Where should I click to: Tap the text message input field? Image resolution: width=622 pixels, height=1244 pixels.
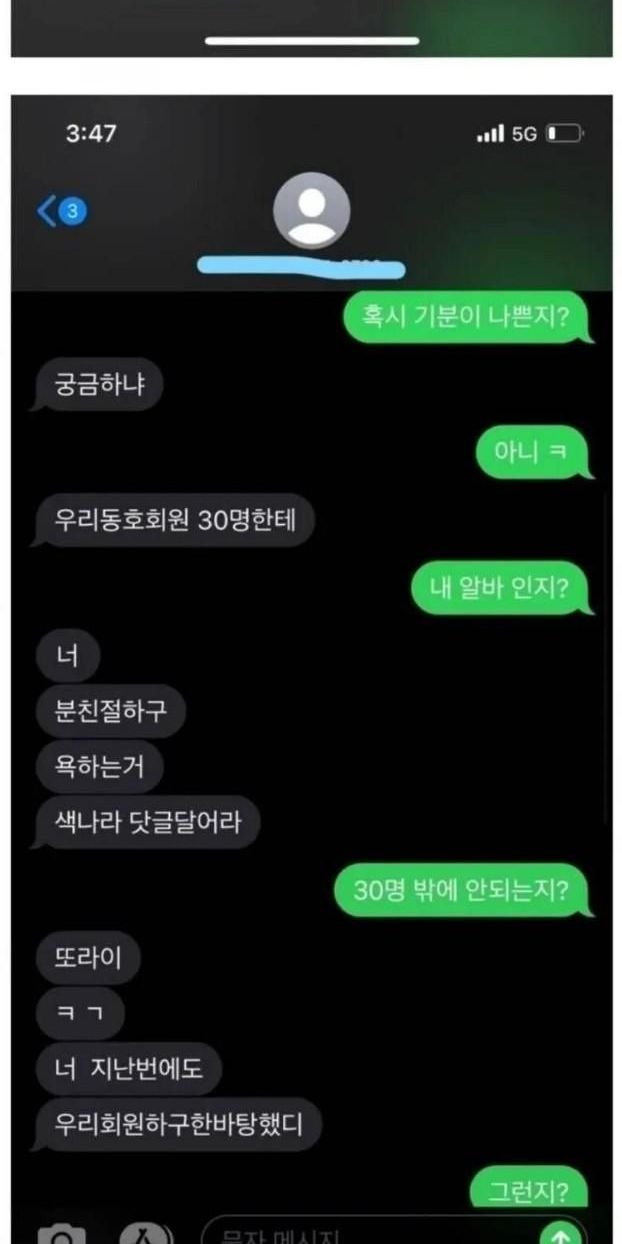pos(360,1236)
